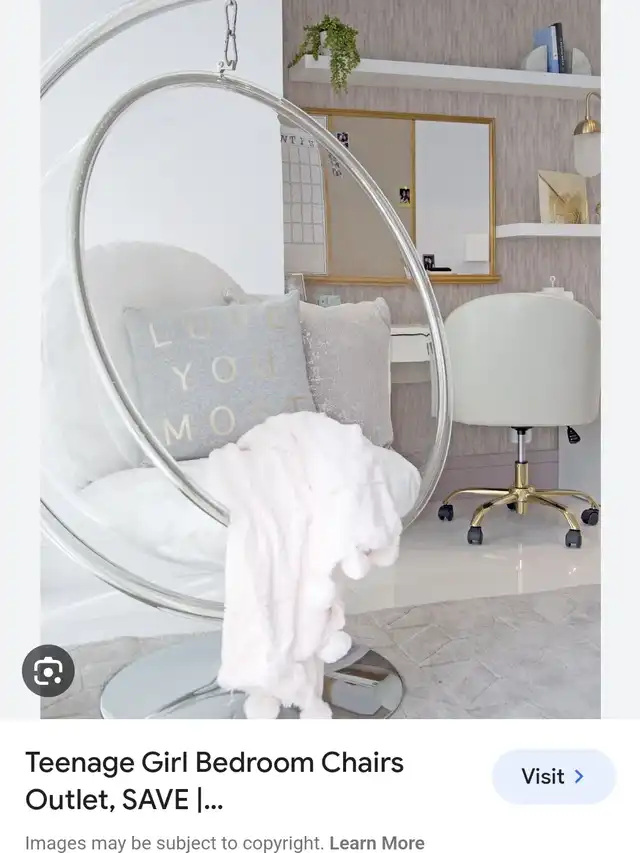
Task: Tap the Visit button
Action: (x=553, y=777)
